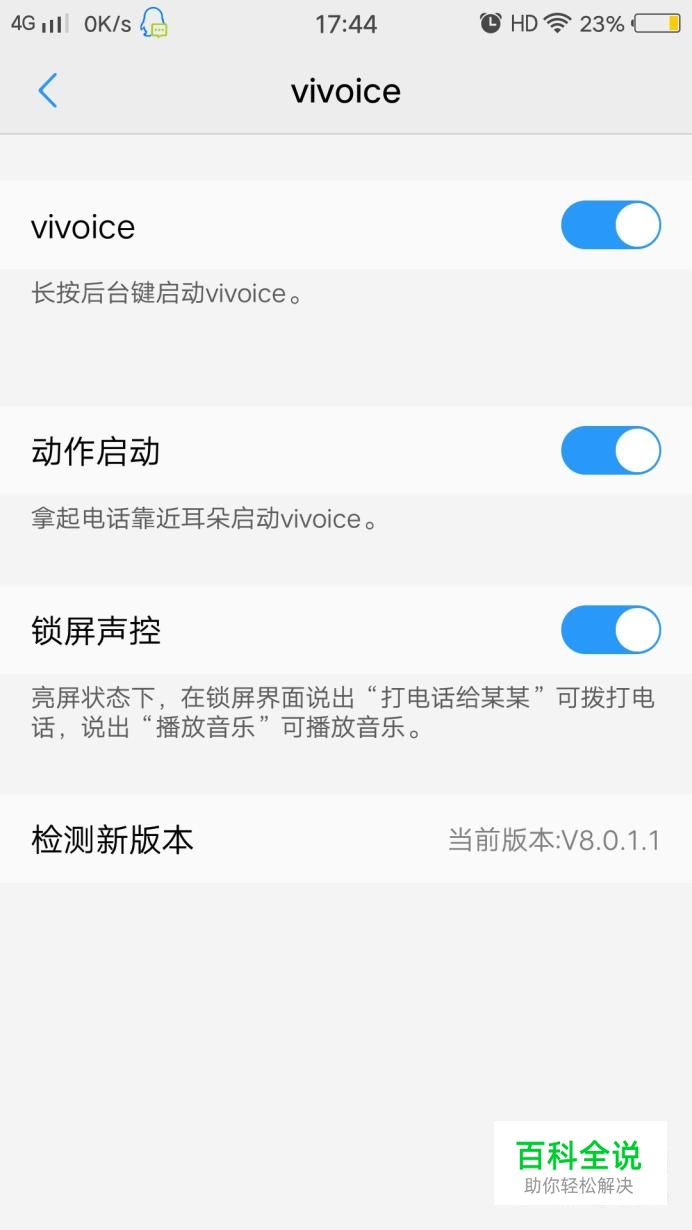Disable the 动作启动 toggle
This screenshot has height=1230, width=692.
coord(611,451)
